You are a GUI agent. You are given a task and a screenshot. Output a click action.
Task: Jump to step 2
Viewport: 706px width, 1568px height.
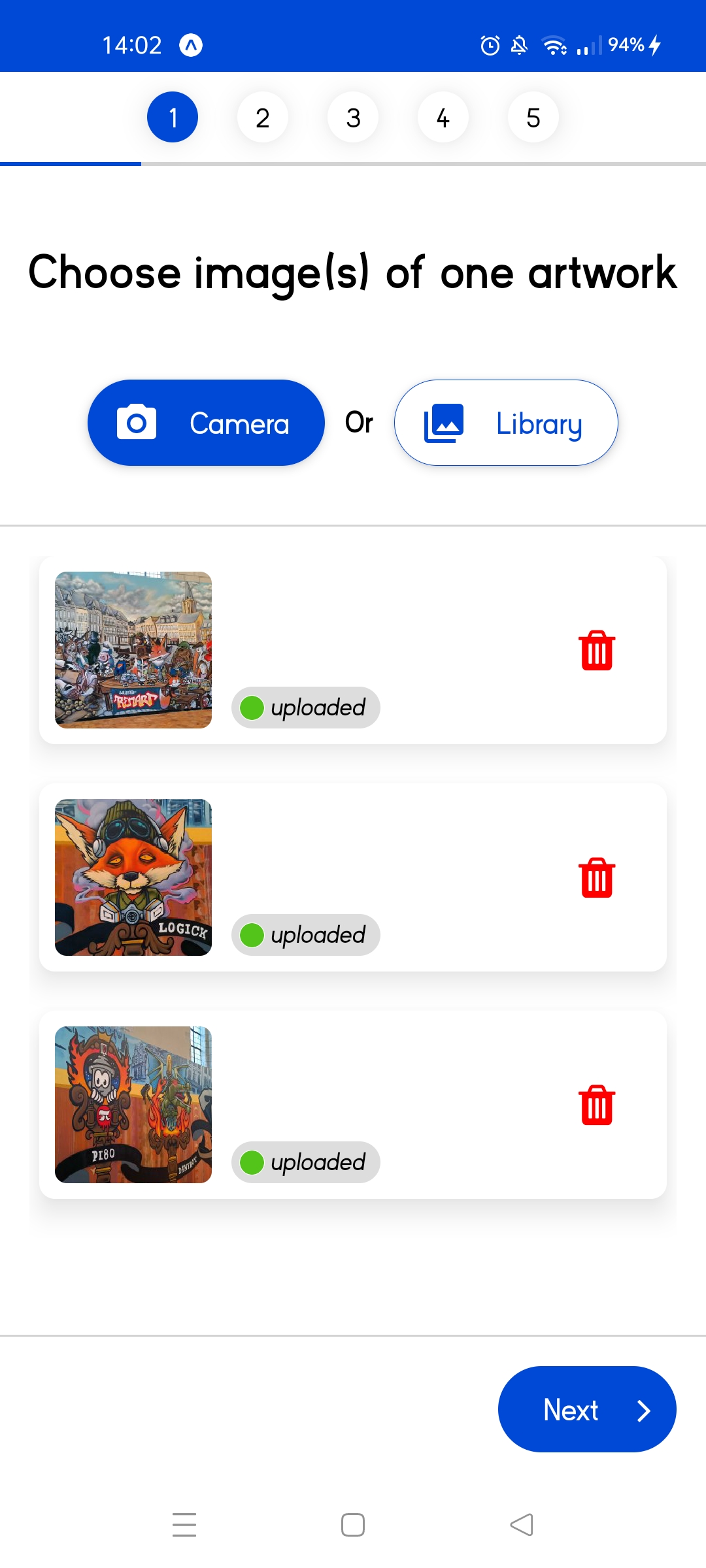point(263,118)
